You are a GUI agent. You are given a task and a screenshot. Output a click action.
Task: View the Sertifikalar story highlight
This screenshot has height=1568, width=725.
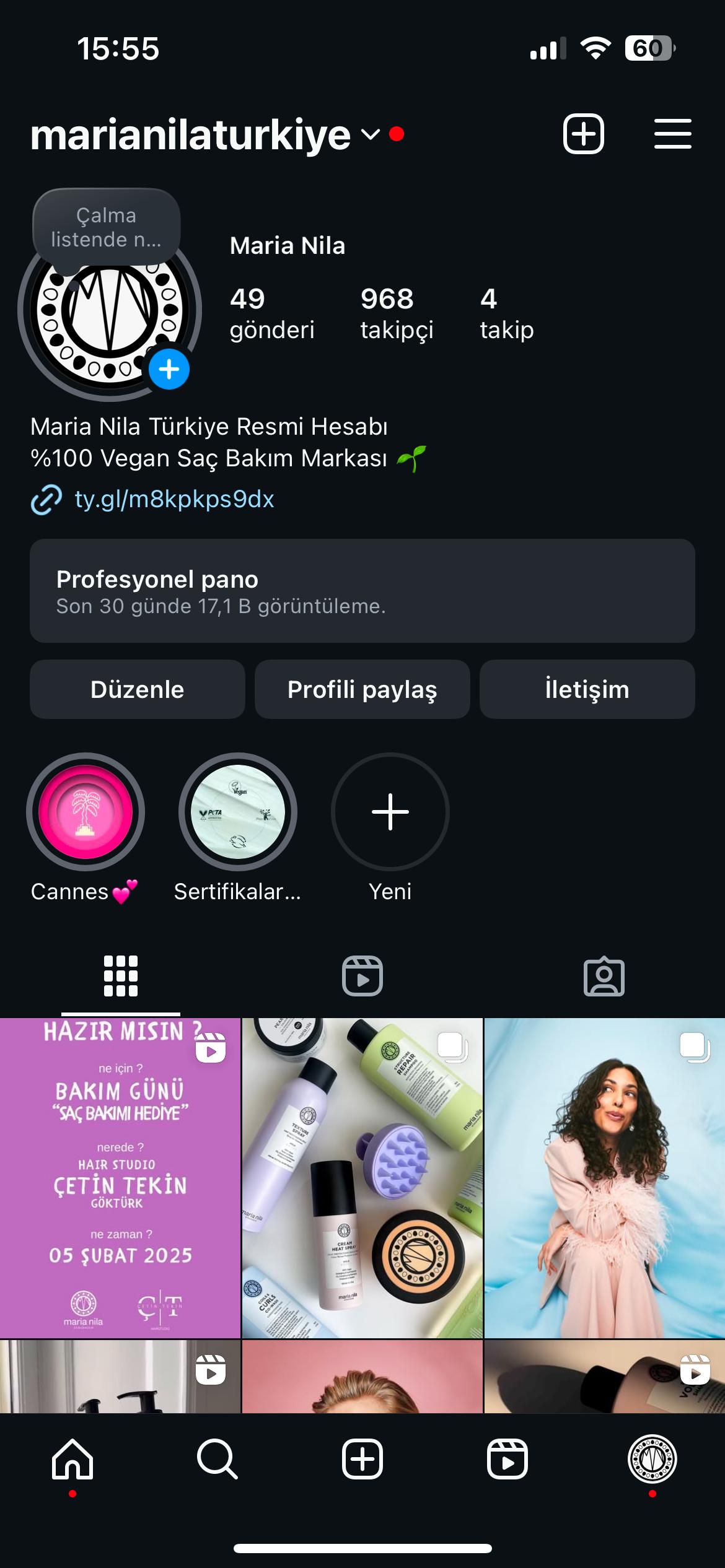(238, 812)
